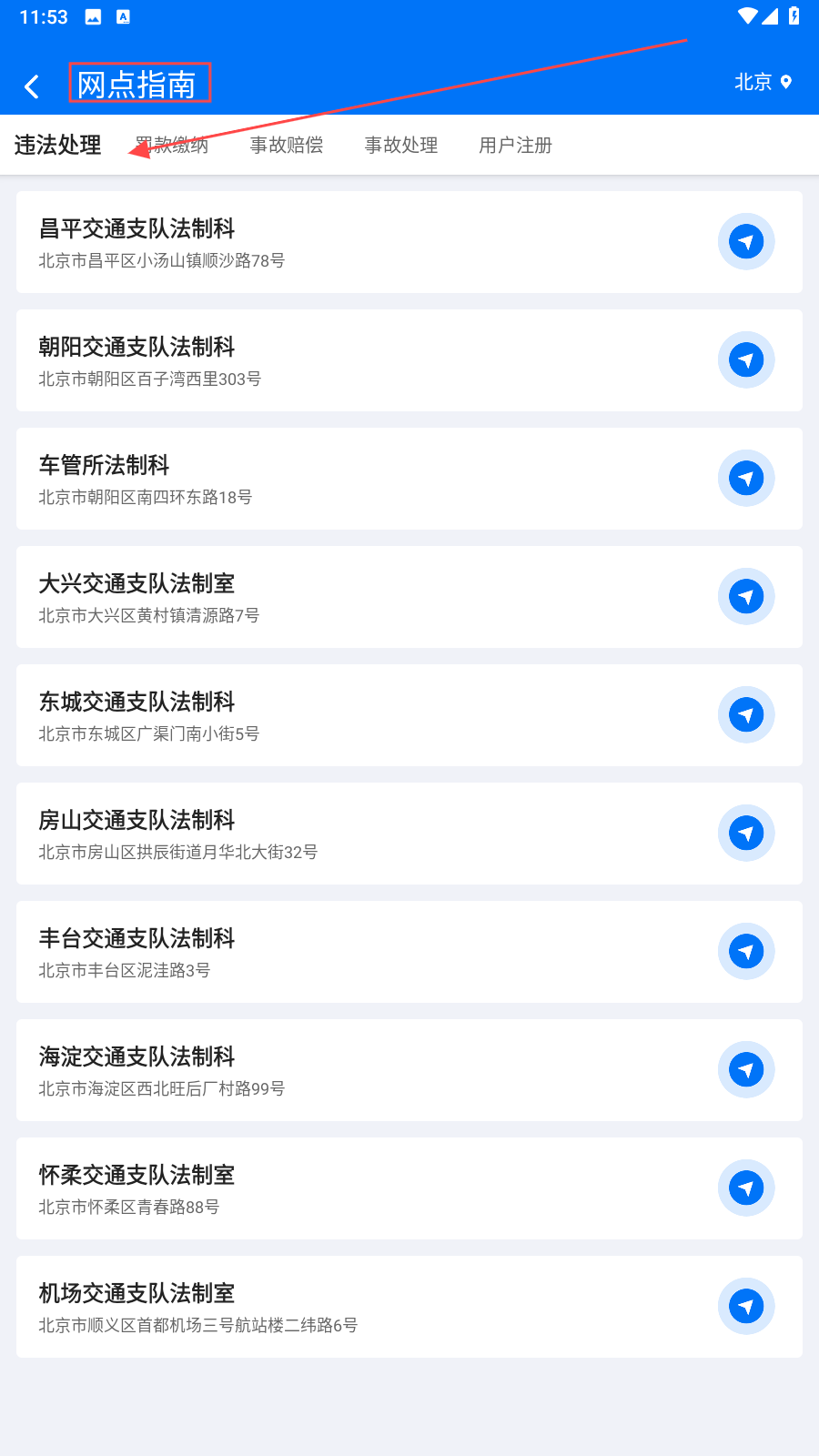Viewport: 819px width, 1456px height.
Task: Open the 丰台交通支队法制科 card
Action: coord(409,952)
